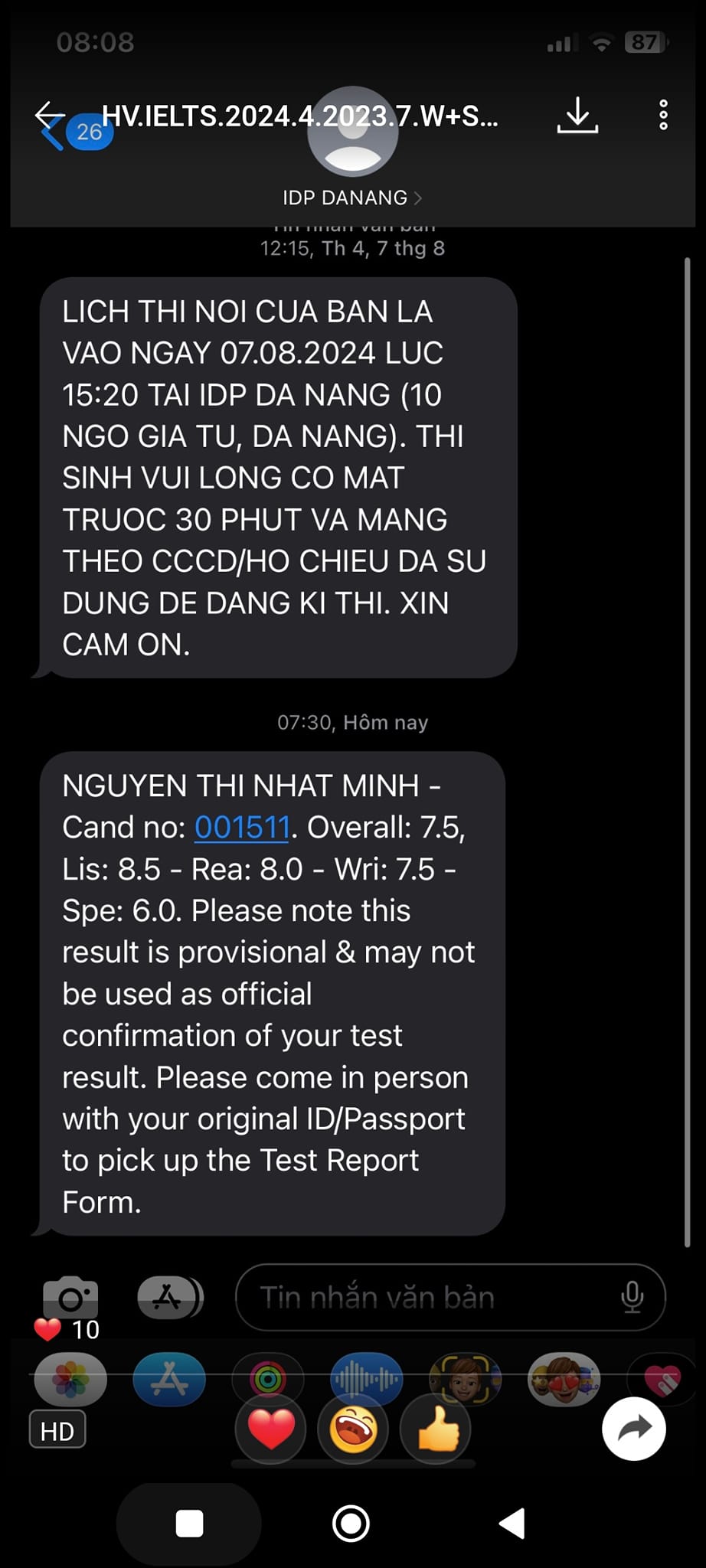Toggle HD image quality
This screenshot has width=706, height=1568.
coord(57,1431)
